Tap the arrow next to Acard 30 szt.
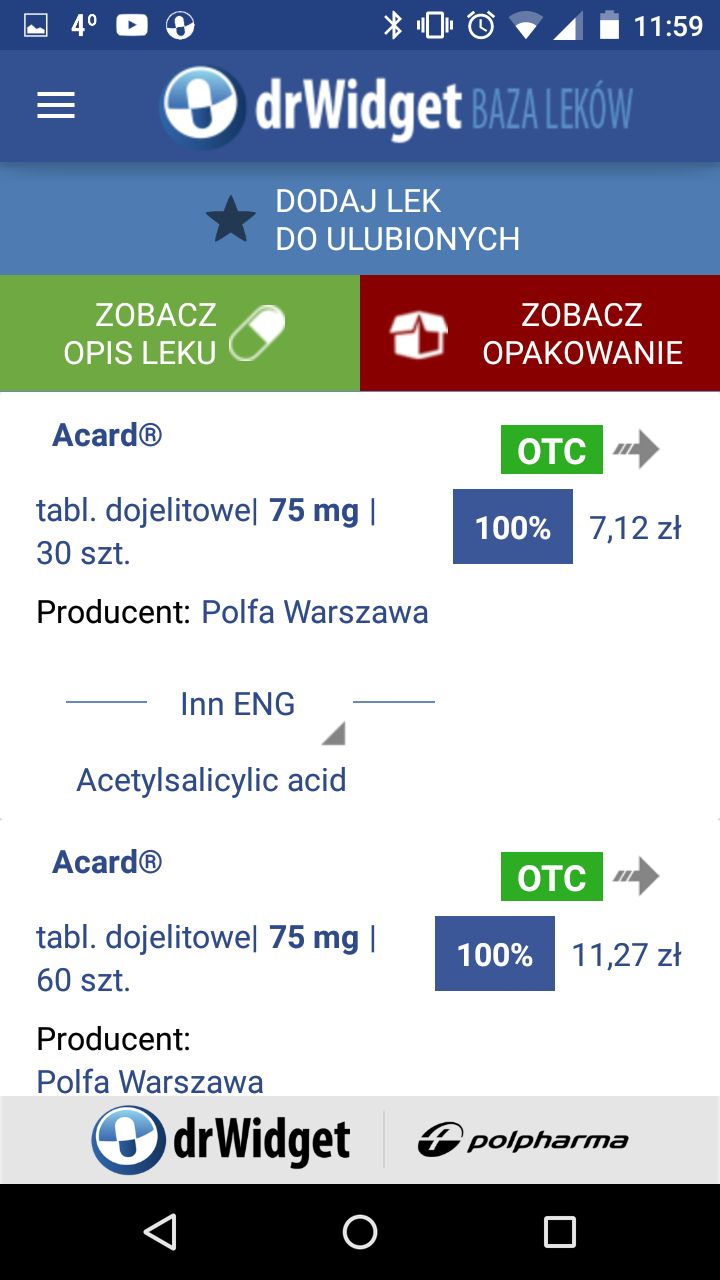This screenshot has width=720, height=1280. (636, 450)
